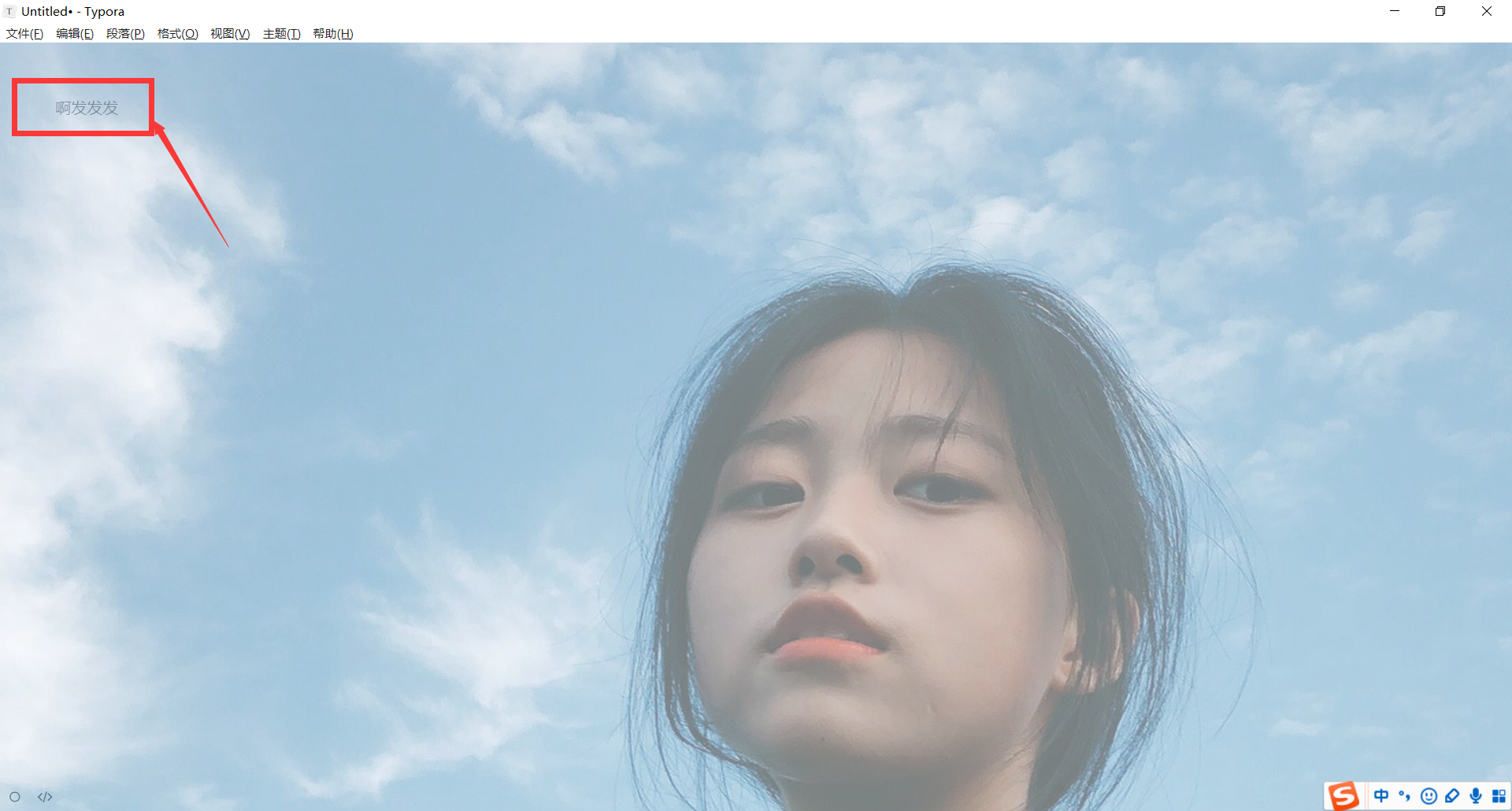Close the Typora window
The width and height of the screenshot is (1512, 811).
1487,11
